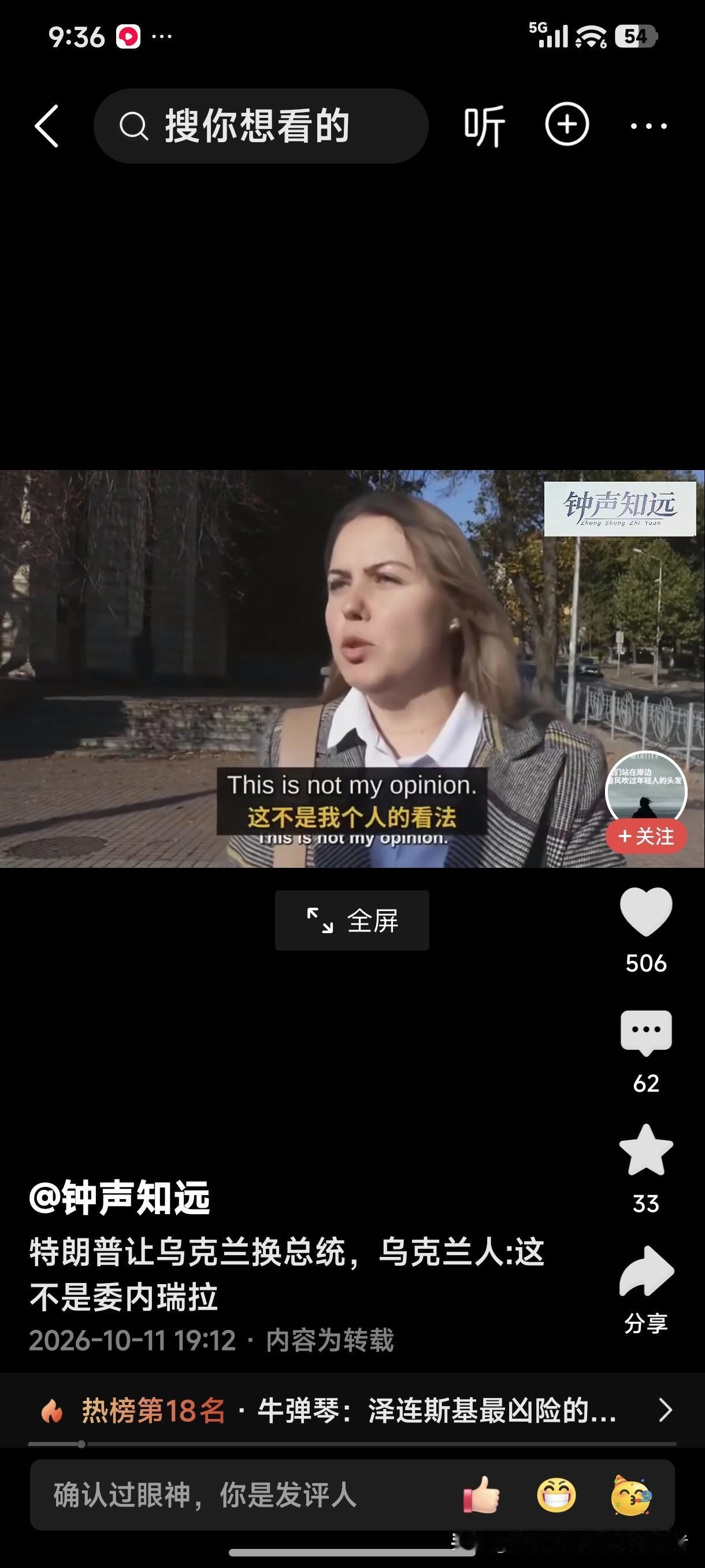
Task: Send the party face emoji quick reply
Action: pyautogui.click(x=632, y=1495)
